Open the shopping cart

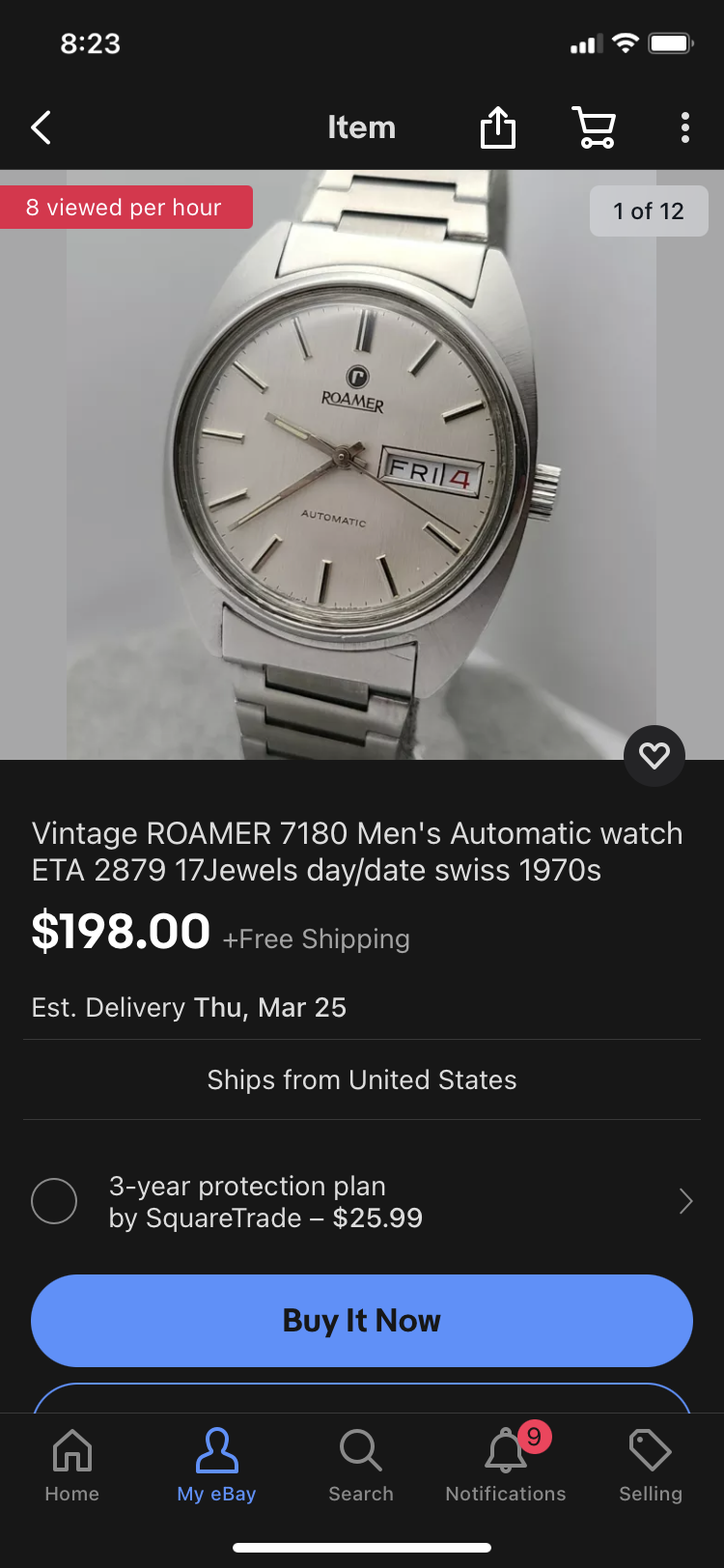(x=594, y=127)
